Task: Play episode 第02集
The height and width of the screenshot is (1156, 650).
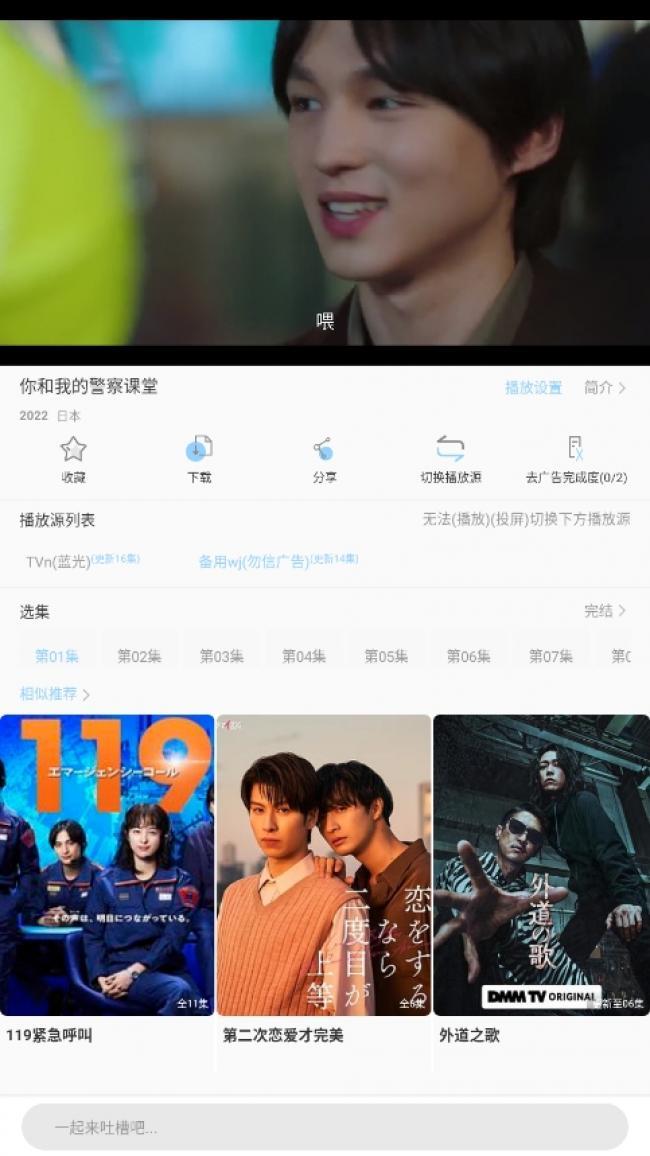Action: [139, 656]
